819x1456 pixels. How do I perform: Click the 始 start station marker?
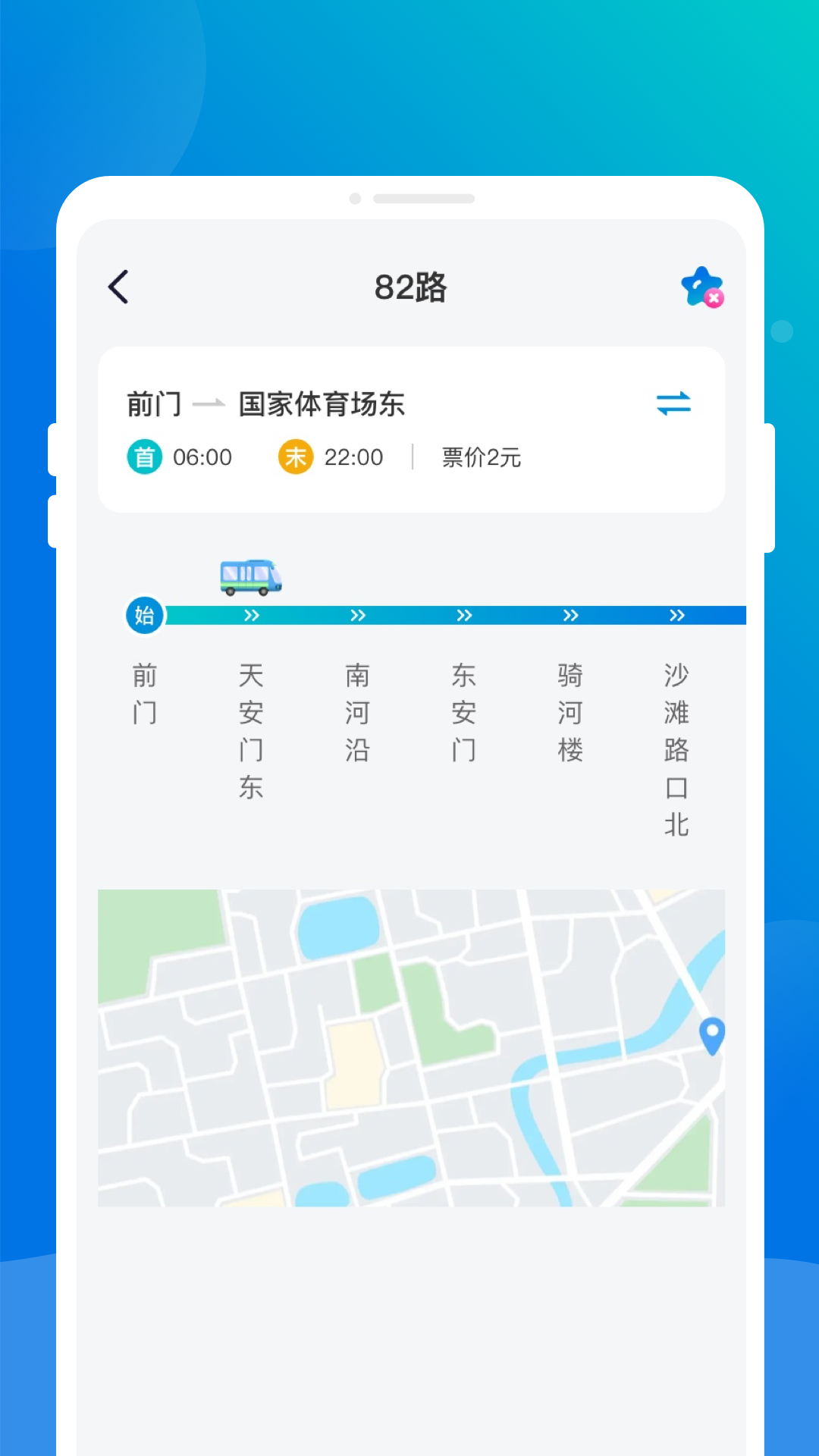point(144,616)
